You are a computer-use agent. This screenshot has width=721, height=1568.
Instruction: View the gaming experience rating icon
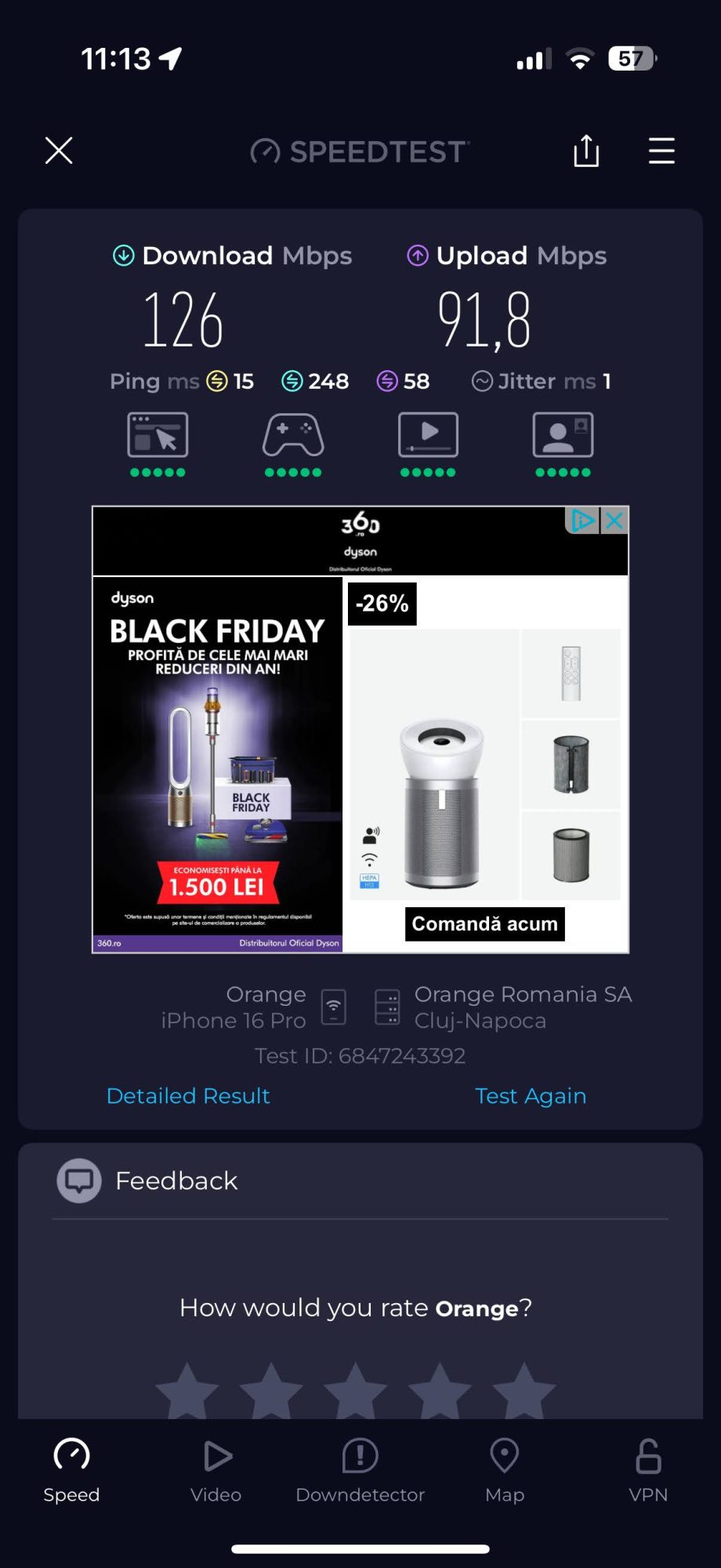[293, 435]
